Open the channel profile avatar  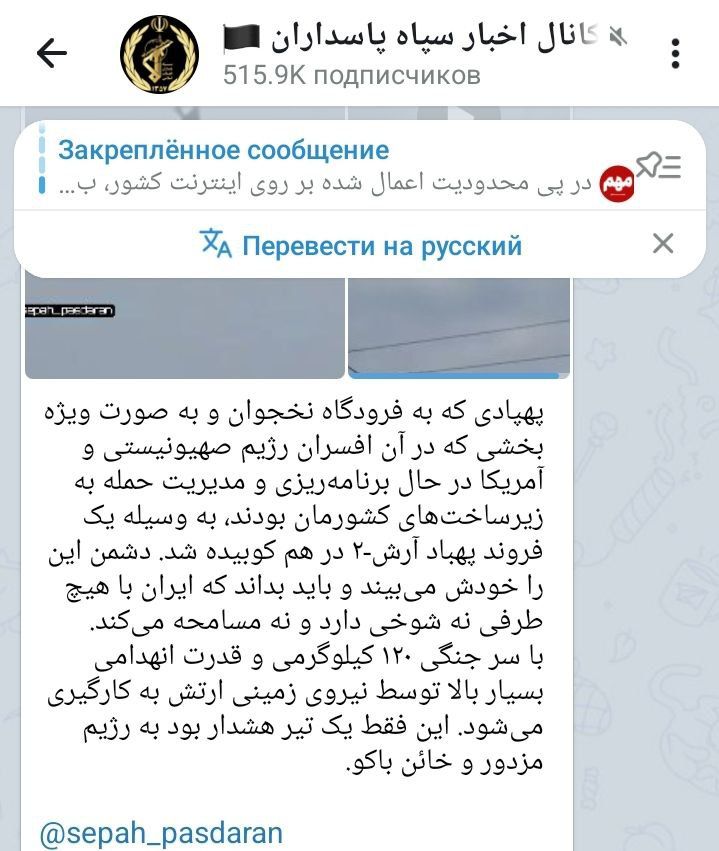pyautogui.click(x=159, y=53)
